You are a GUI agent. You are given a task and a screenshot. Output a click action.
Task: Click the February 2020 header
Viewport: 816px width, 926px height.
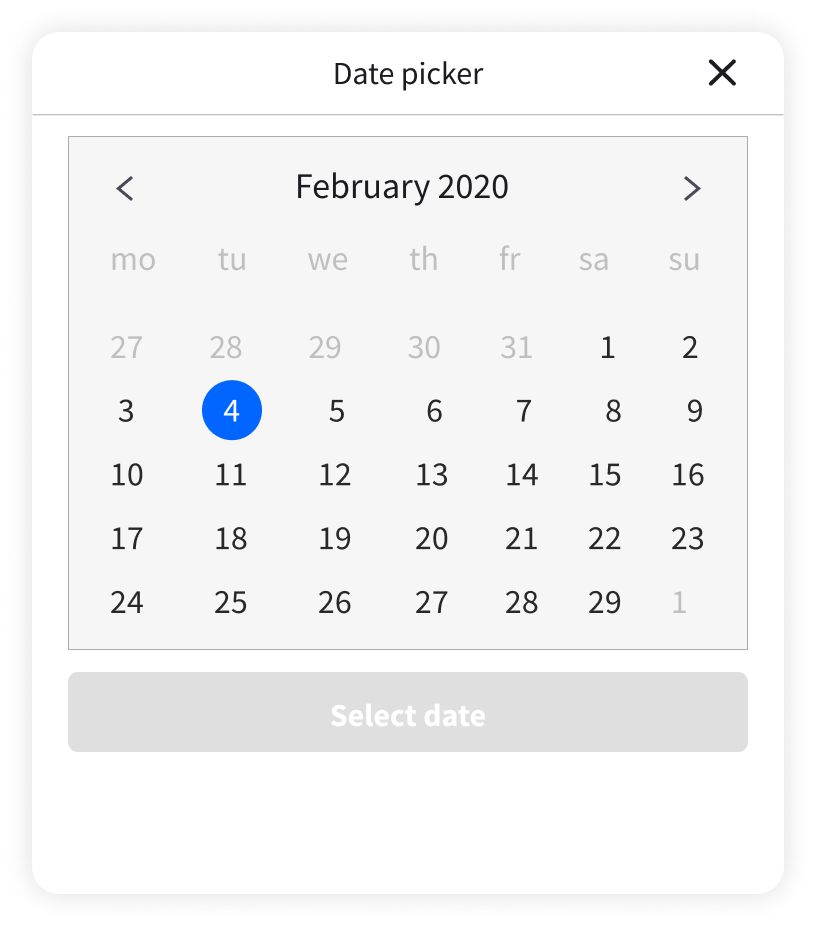pyautogui.click(x=402, y=187)
